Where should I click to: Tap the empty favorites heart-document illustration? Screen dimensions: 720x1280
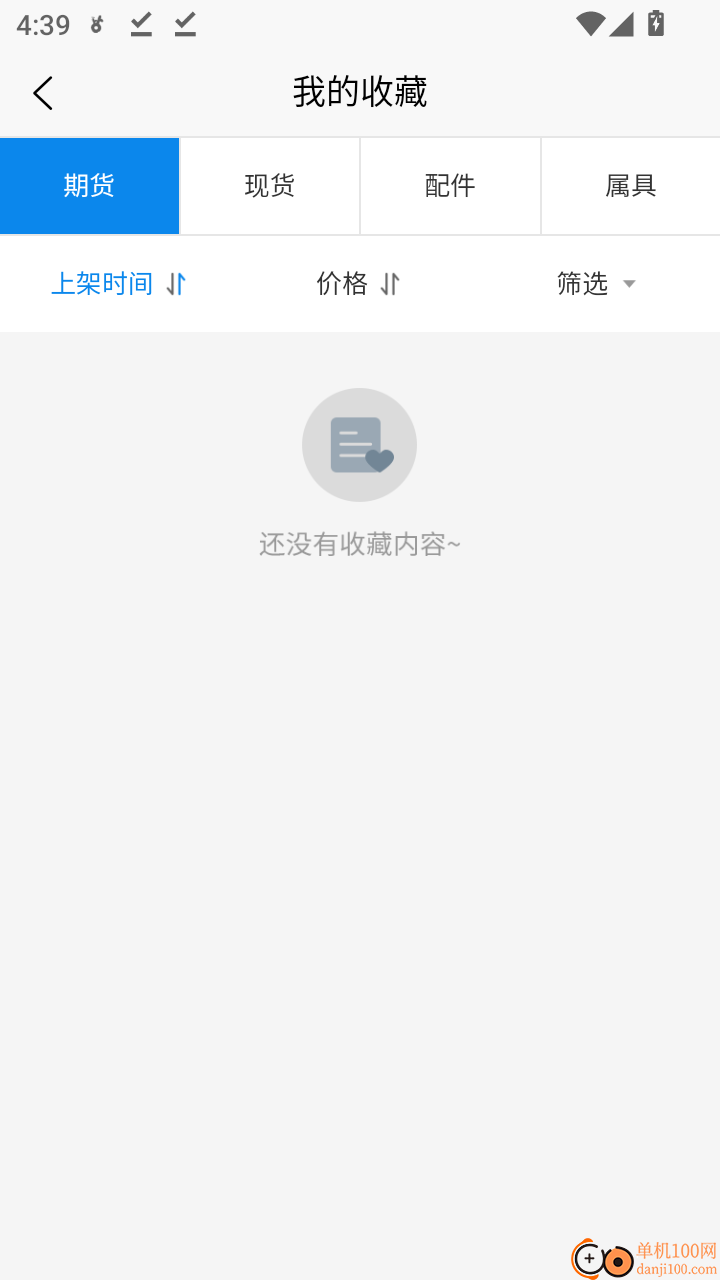(x=359, y=444)
